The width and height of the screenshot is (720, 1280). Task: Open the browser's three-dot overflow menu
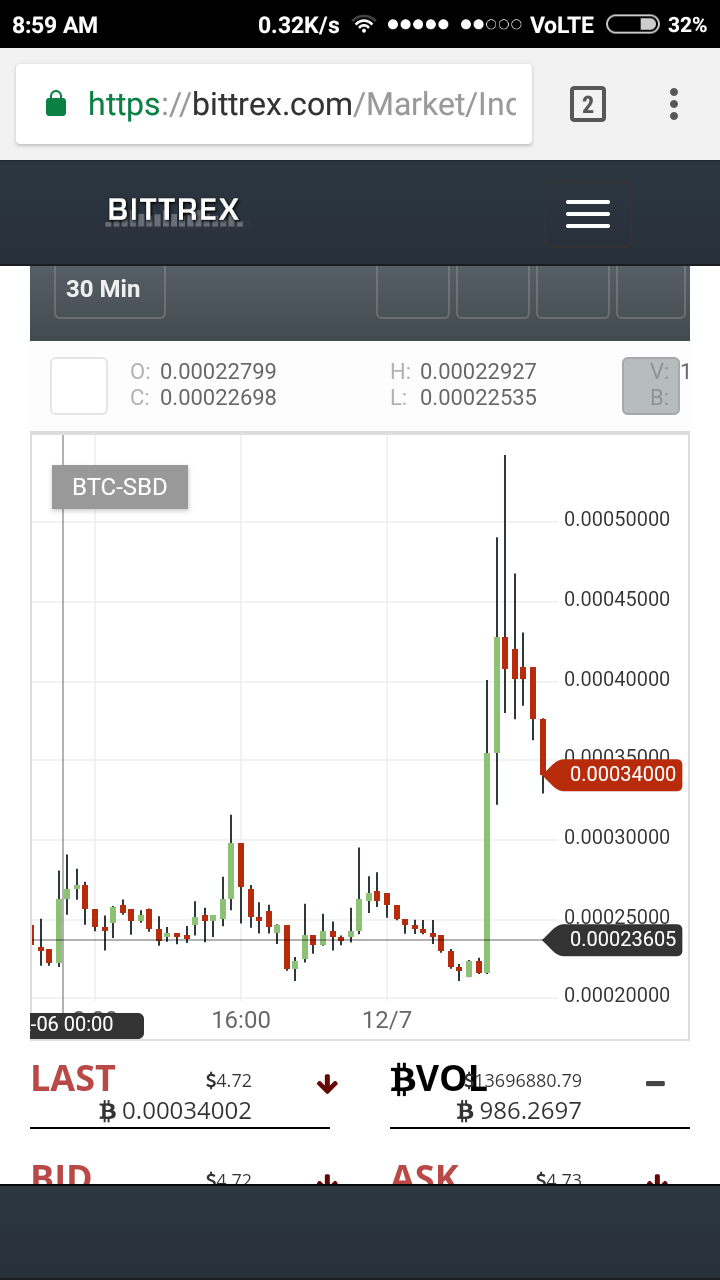(674, 104)
